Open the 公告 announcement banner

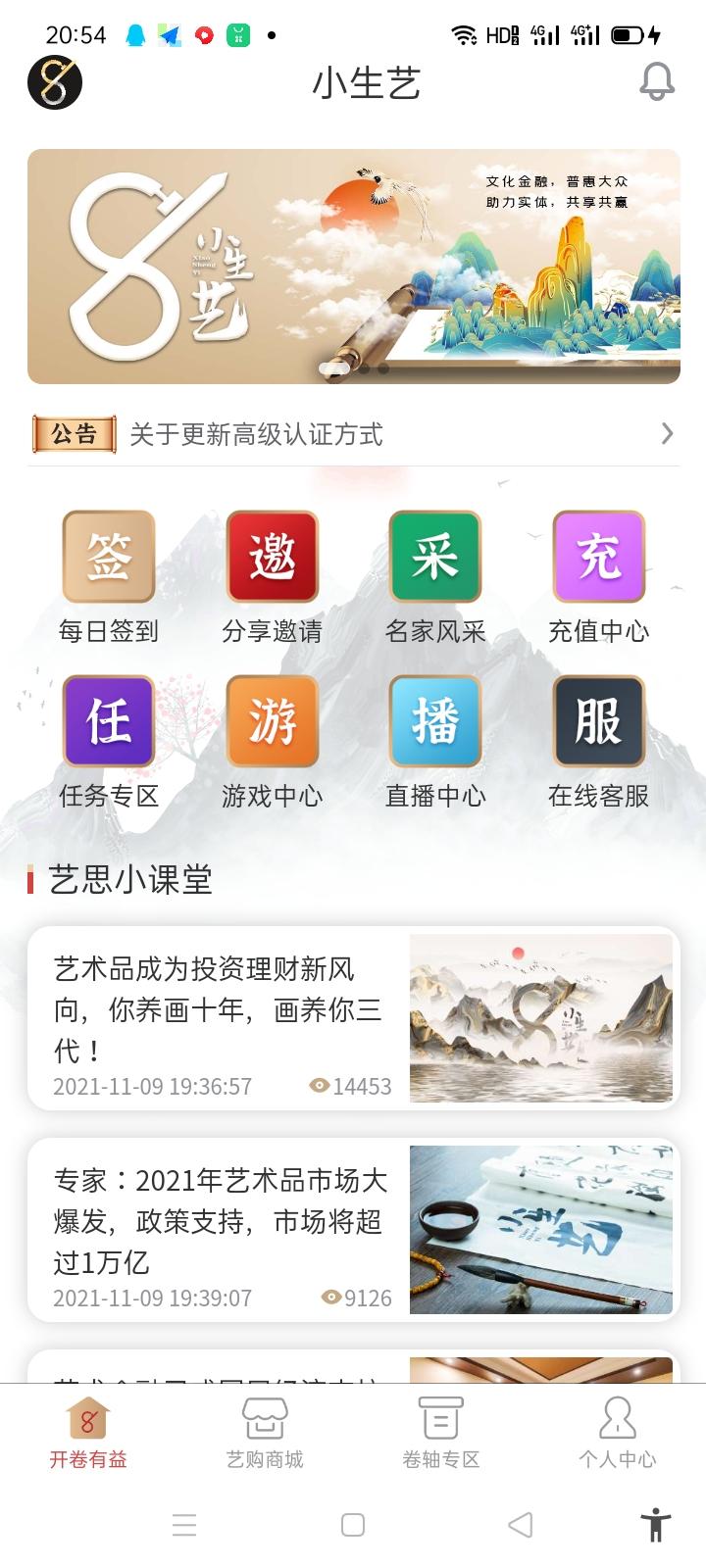(x=74, y=434)
